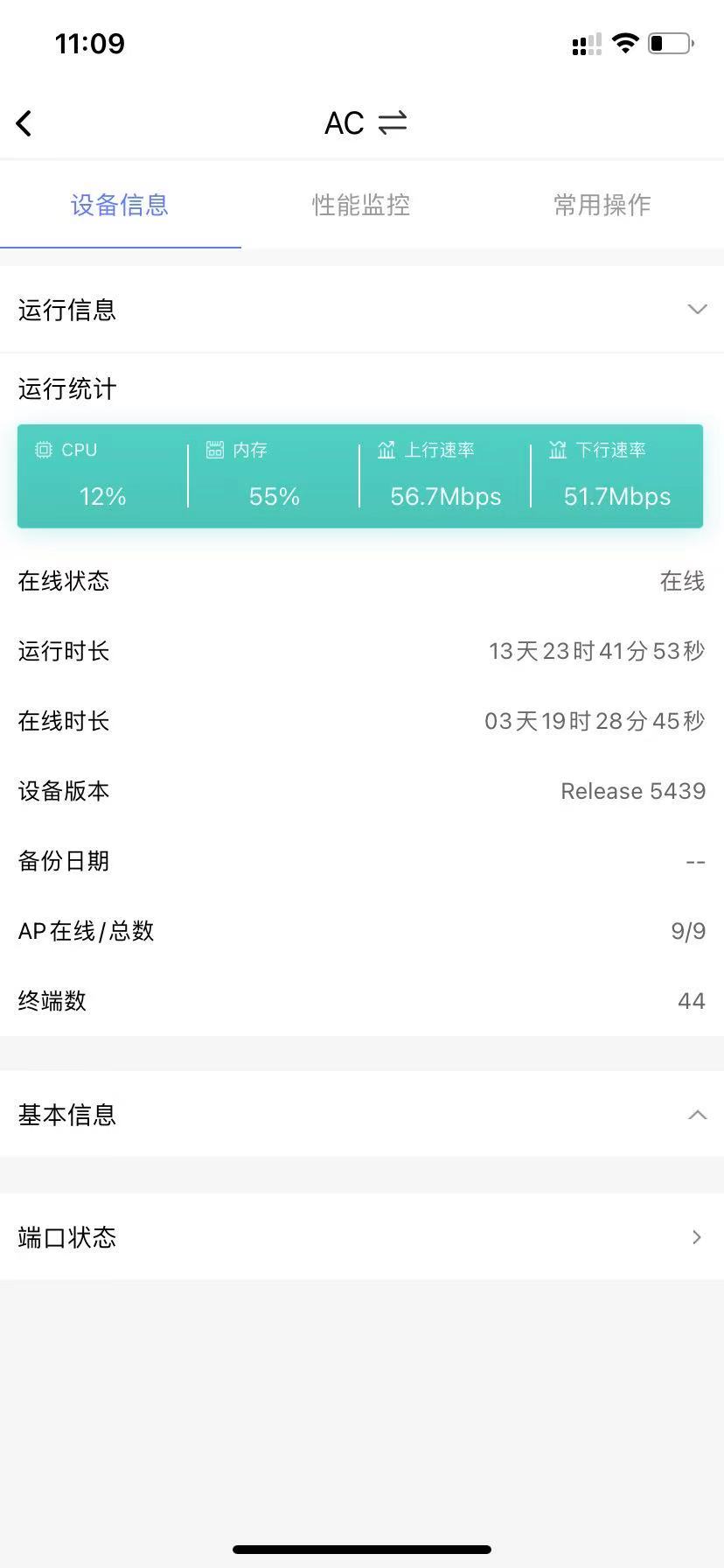Open the 端口状态 row
Image resolution: width=724 pixels, height=1568 pixels.
362,1236
